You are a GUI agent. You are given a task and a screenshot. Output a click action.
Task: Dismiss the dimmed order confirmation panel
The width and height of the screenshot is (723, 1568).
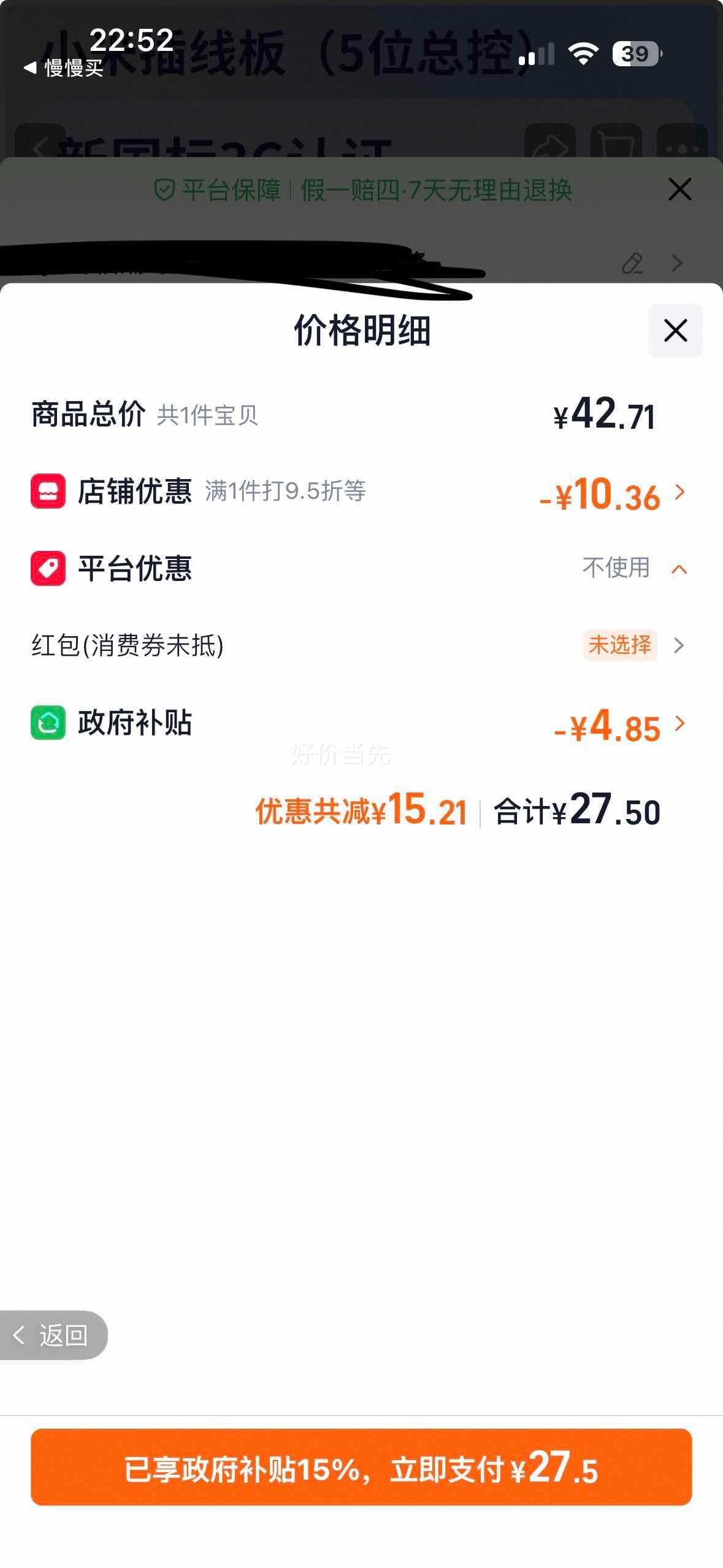(679, 190)
